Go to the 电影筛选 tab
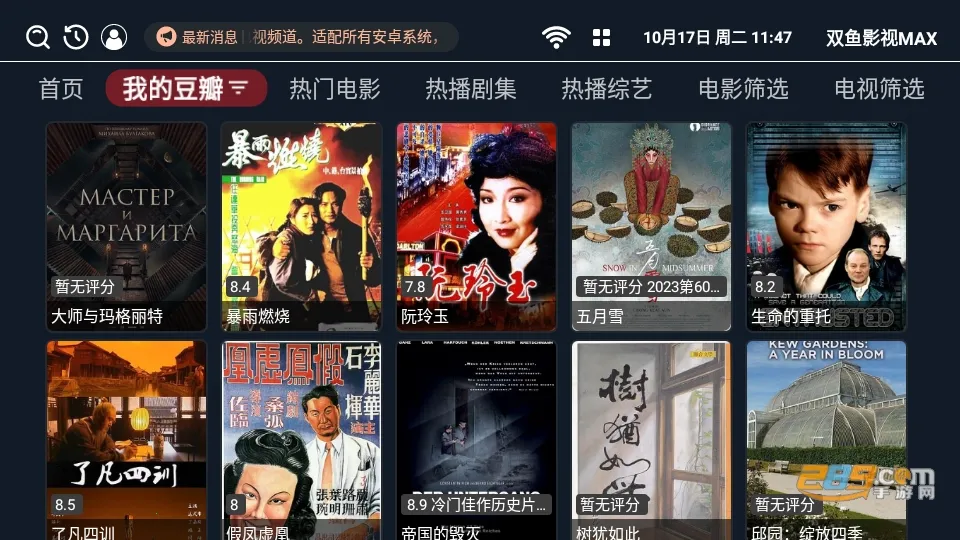The height and width of the screenshot is (540, 960). click(x=743, y=89)
